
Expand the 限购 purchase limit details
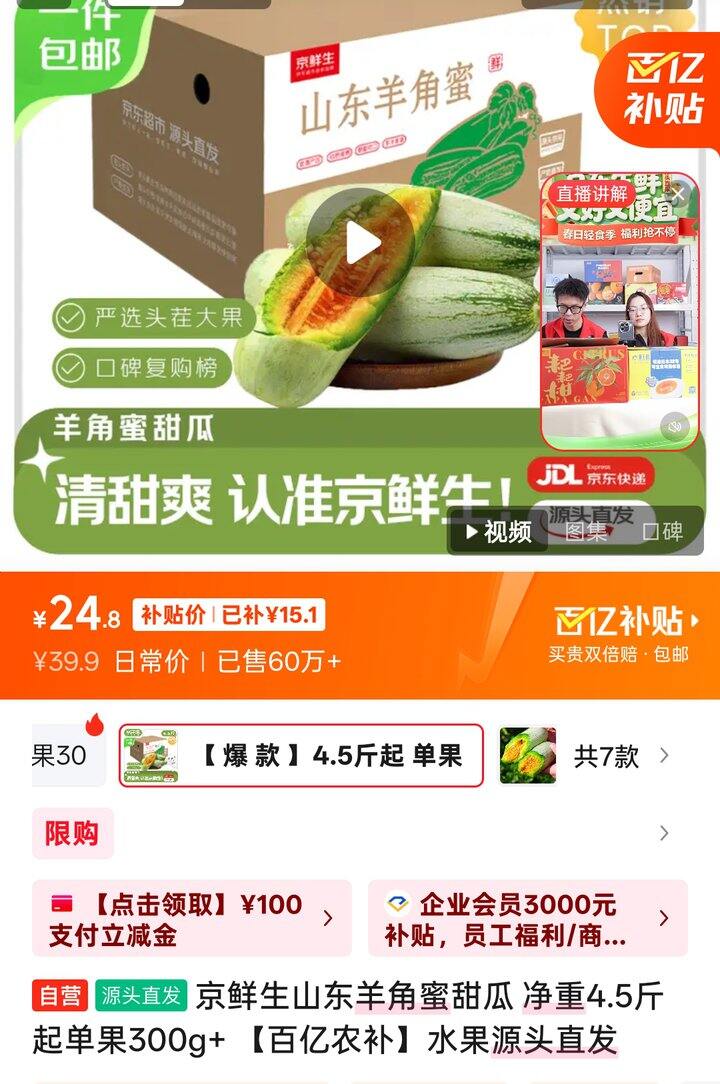pyautogui.click(x=663, y=833)
